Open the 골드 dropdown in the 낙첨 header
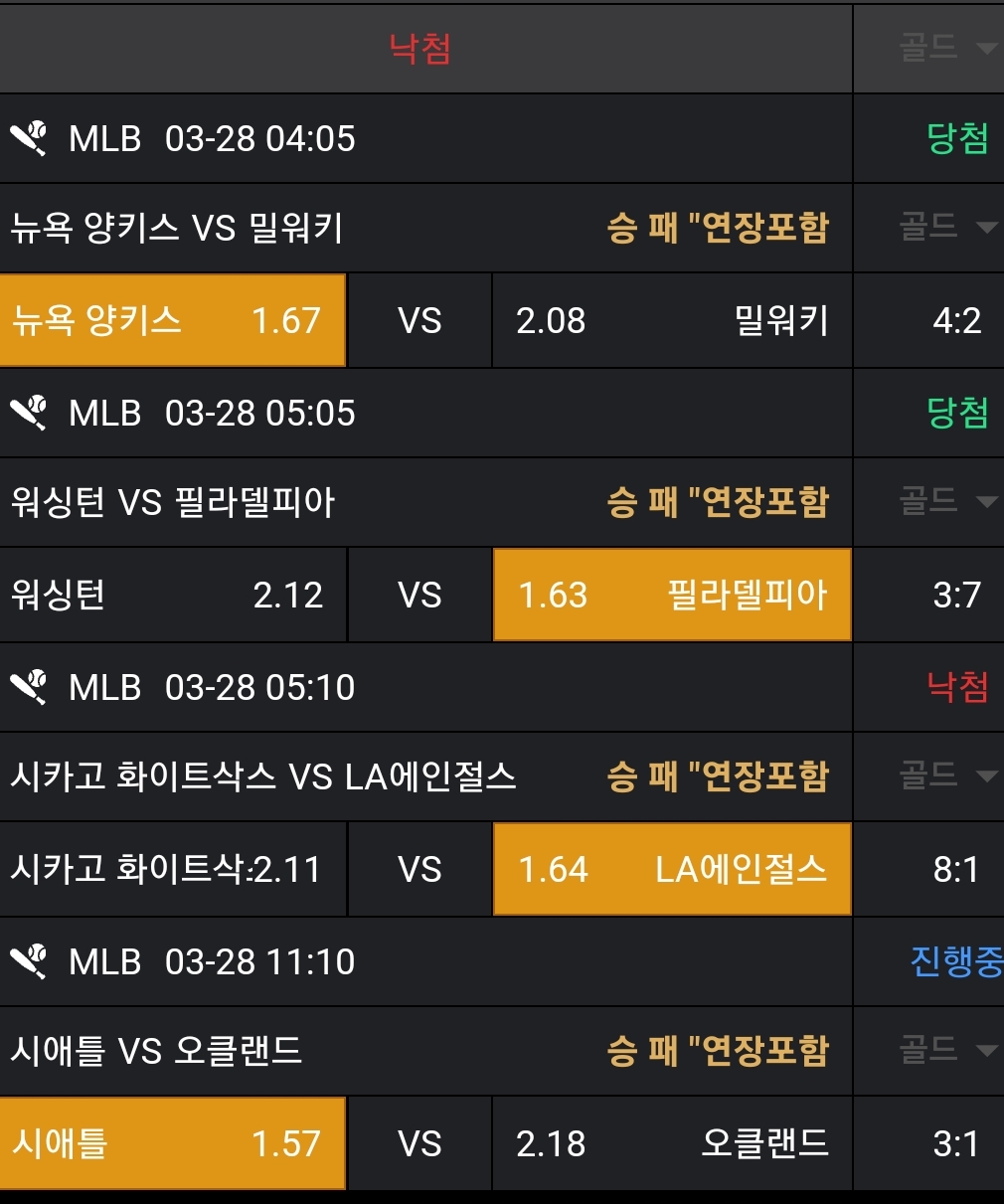The width and height of the screenshot is (1004, 1204). click(x=946, y=48)
